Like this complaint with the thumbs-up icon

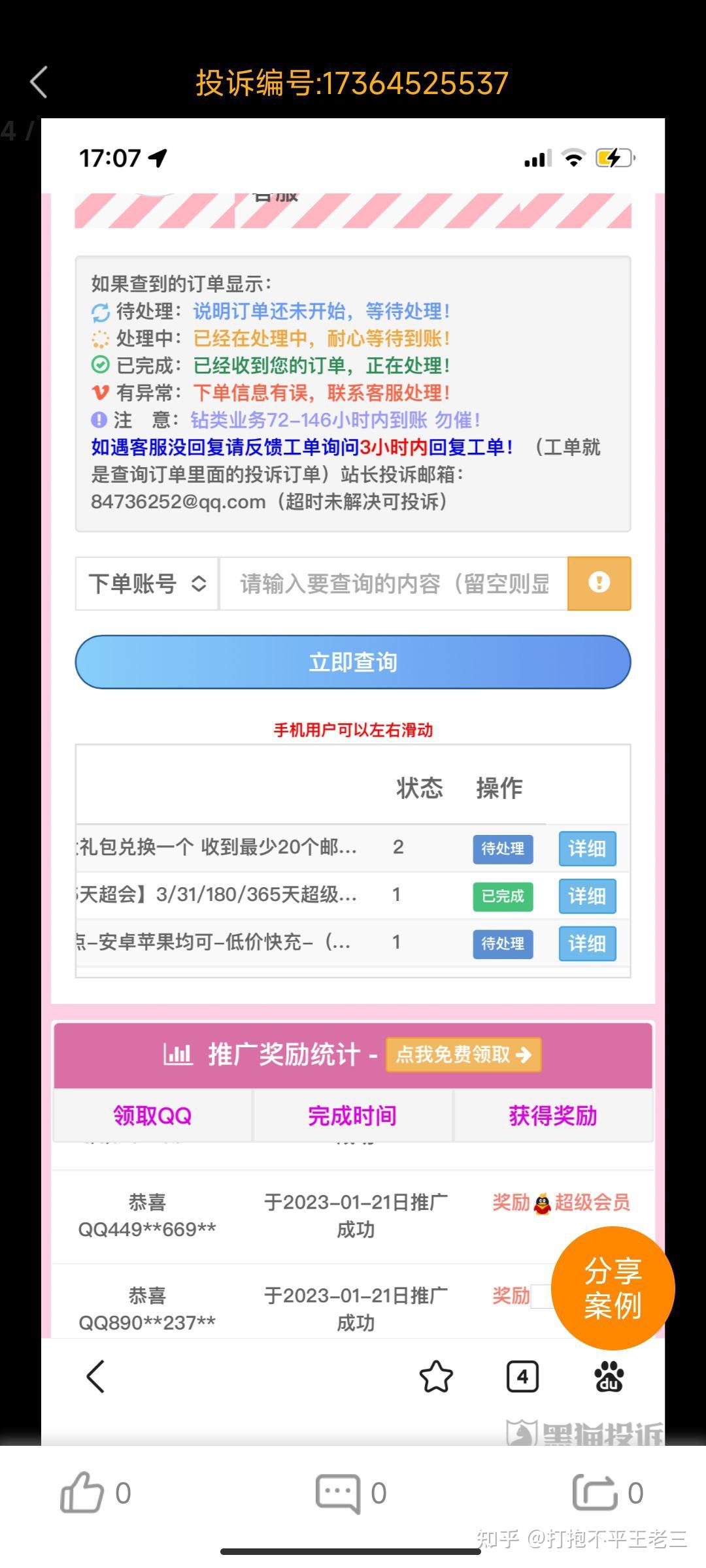click(x=82, y=1493)
